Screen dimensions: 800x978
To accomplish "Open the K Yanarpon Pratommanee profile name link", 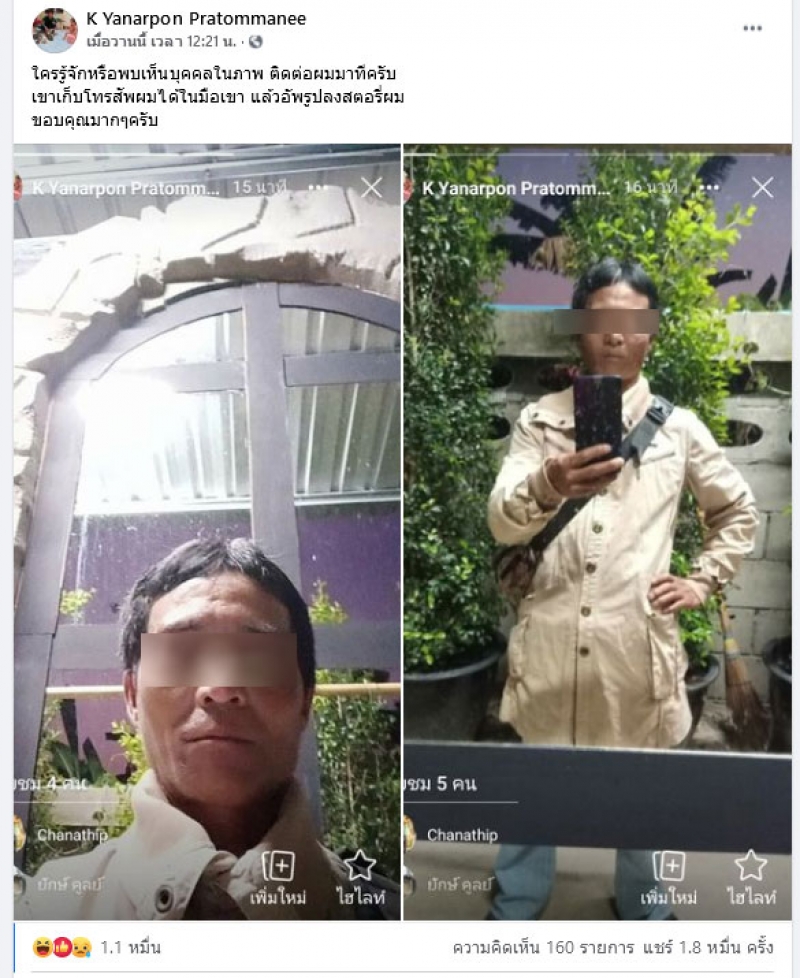I will point(196,19).
